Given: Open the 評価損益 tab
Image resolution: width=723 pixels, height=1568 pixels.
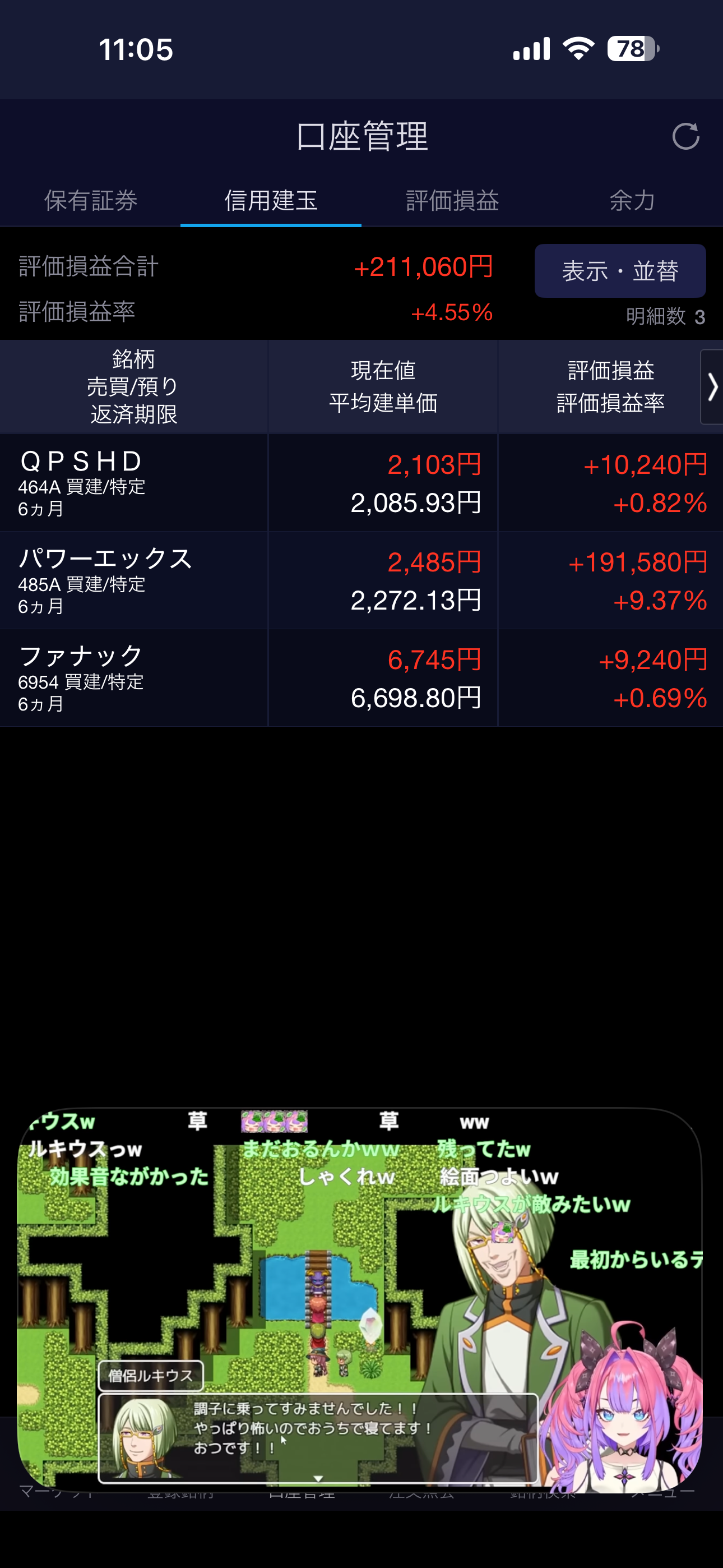Looking at the screenshot, I should tap(452, 200).
